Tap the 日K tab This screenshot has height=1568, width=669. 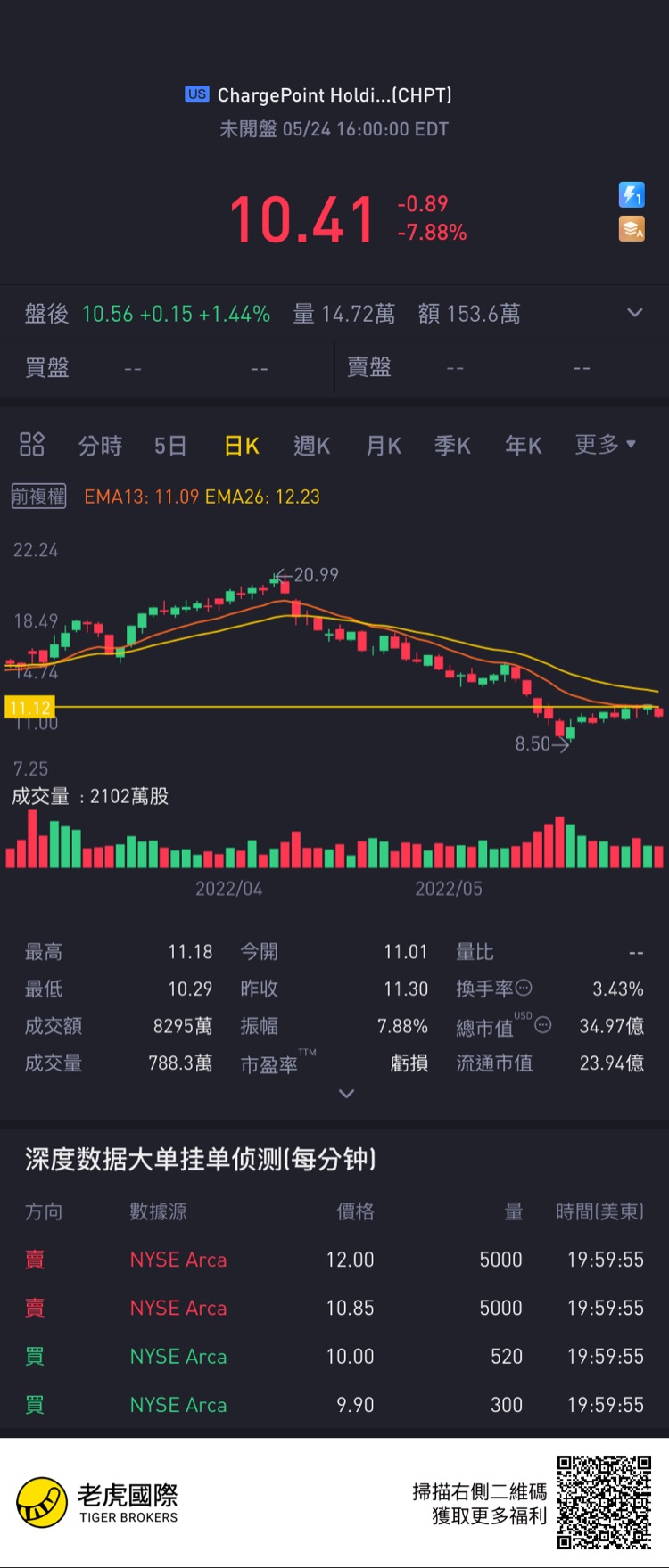pyautogui.click(x=241, y=445)
